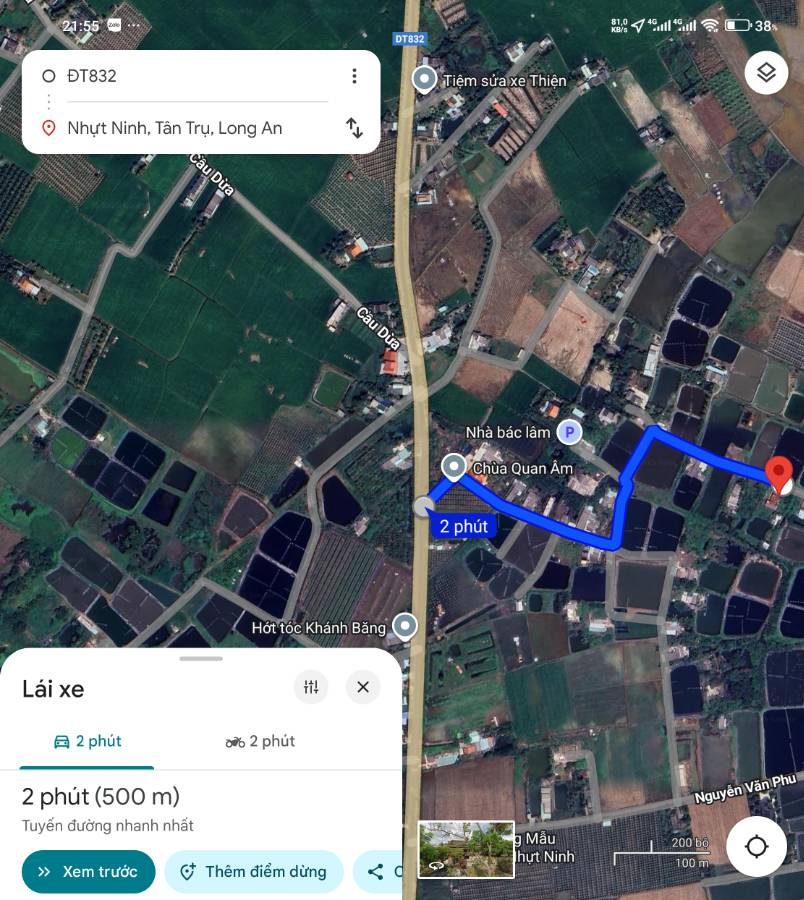This screenshot has height=900, width=804.
Task: Edit the starting point ĐT832
Action: [190, 76]
